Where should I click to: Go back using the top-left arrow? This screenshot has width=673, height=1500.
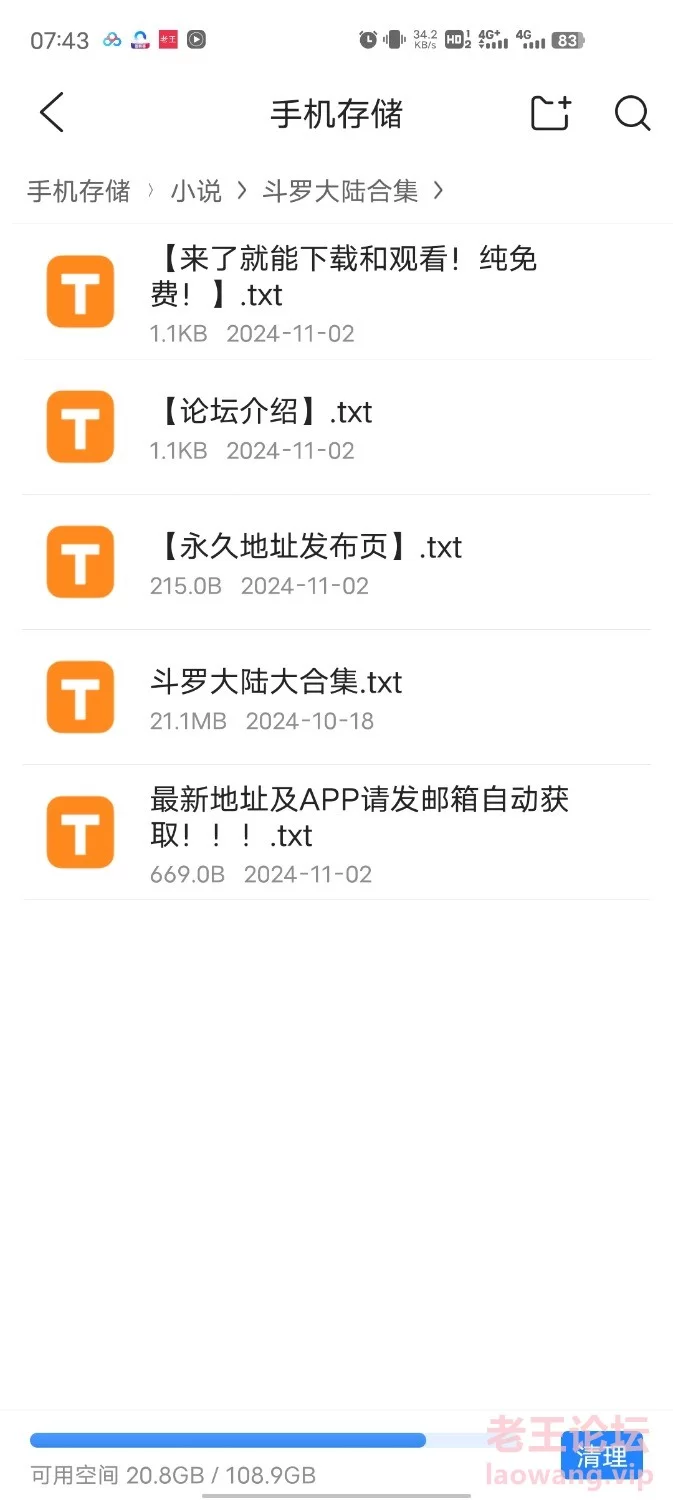click(52, 113)
